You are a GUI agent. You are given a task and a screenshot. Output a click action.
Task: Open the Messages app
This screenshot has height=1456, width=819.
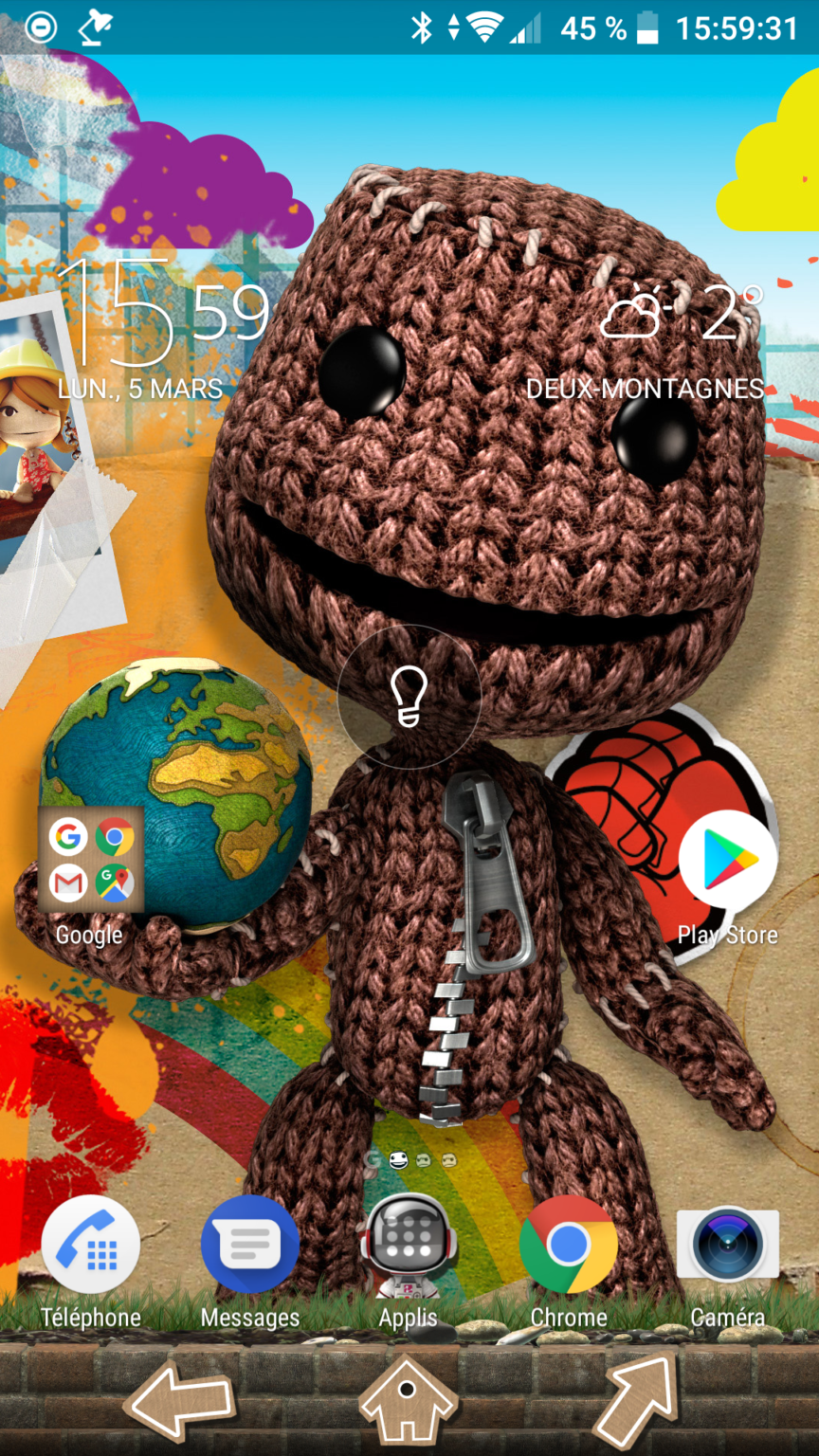pyautogui.click(x=250, y=1246)
